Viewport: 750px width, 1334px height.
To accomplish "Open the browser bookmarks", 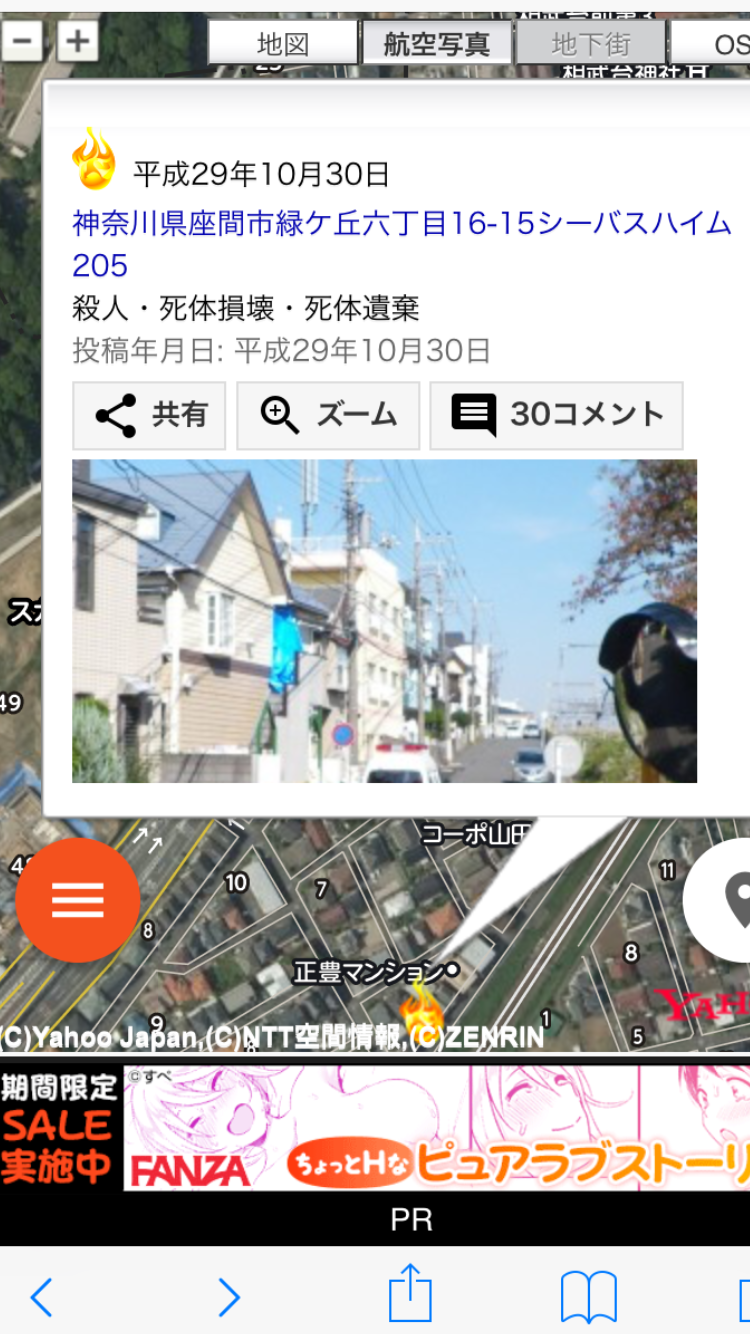I will tap(588, 1297).
